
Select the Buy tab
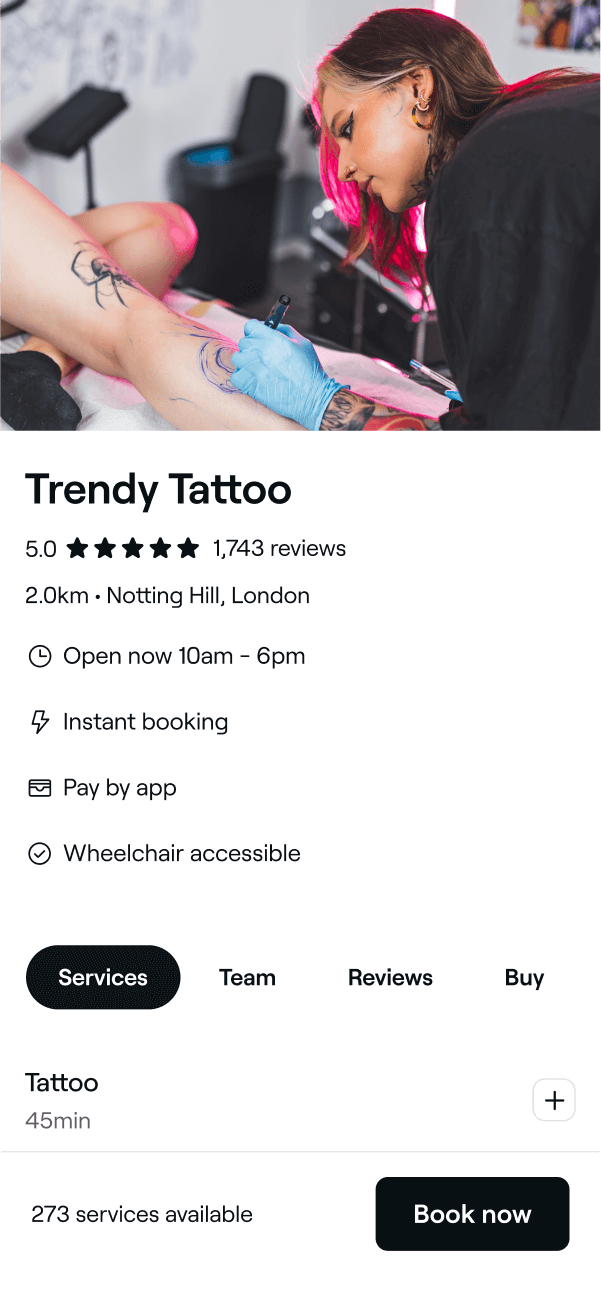coord(524,977)
